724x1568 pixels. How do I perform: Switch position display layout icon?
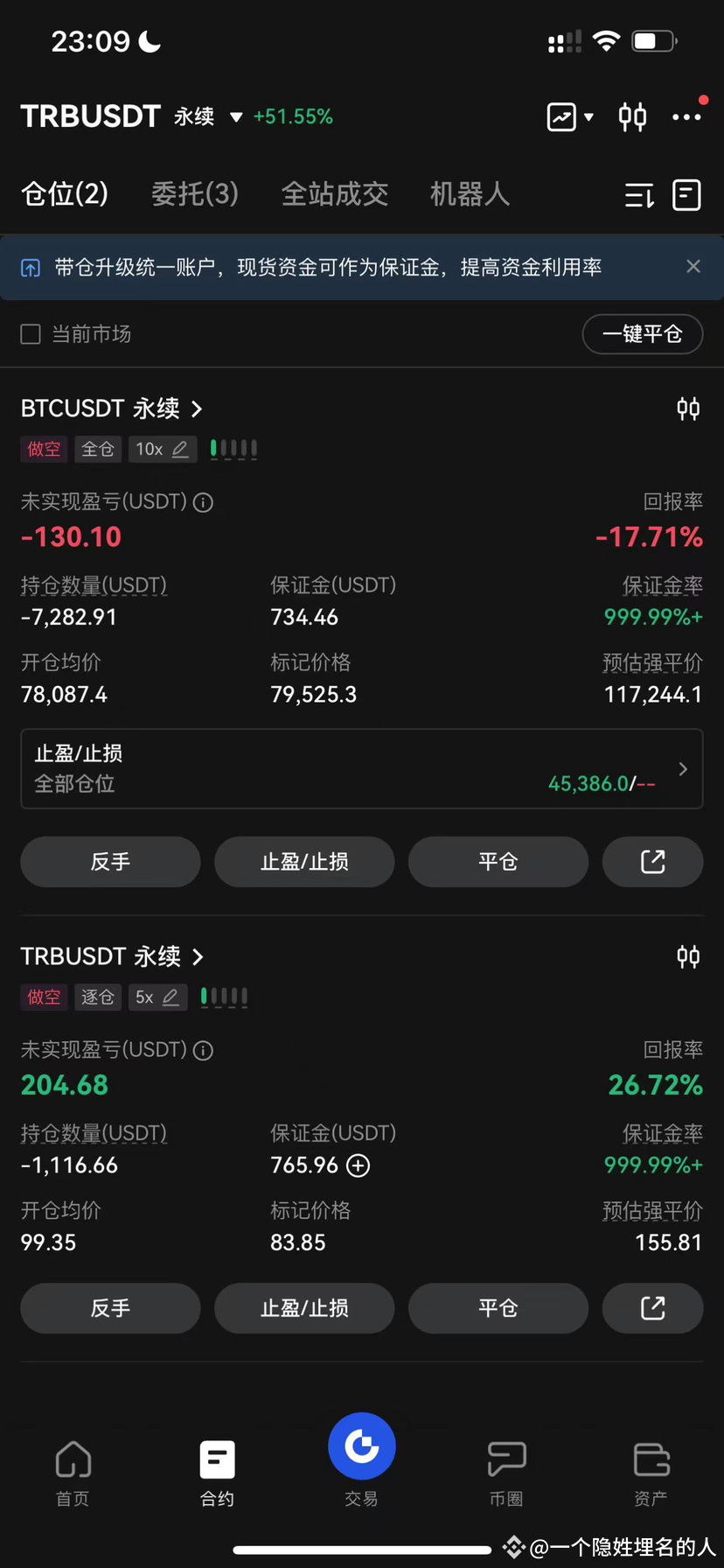pos(687,194)
